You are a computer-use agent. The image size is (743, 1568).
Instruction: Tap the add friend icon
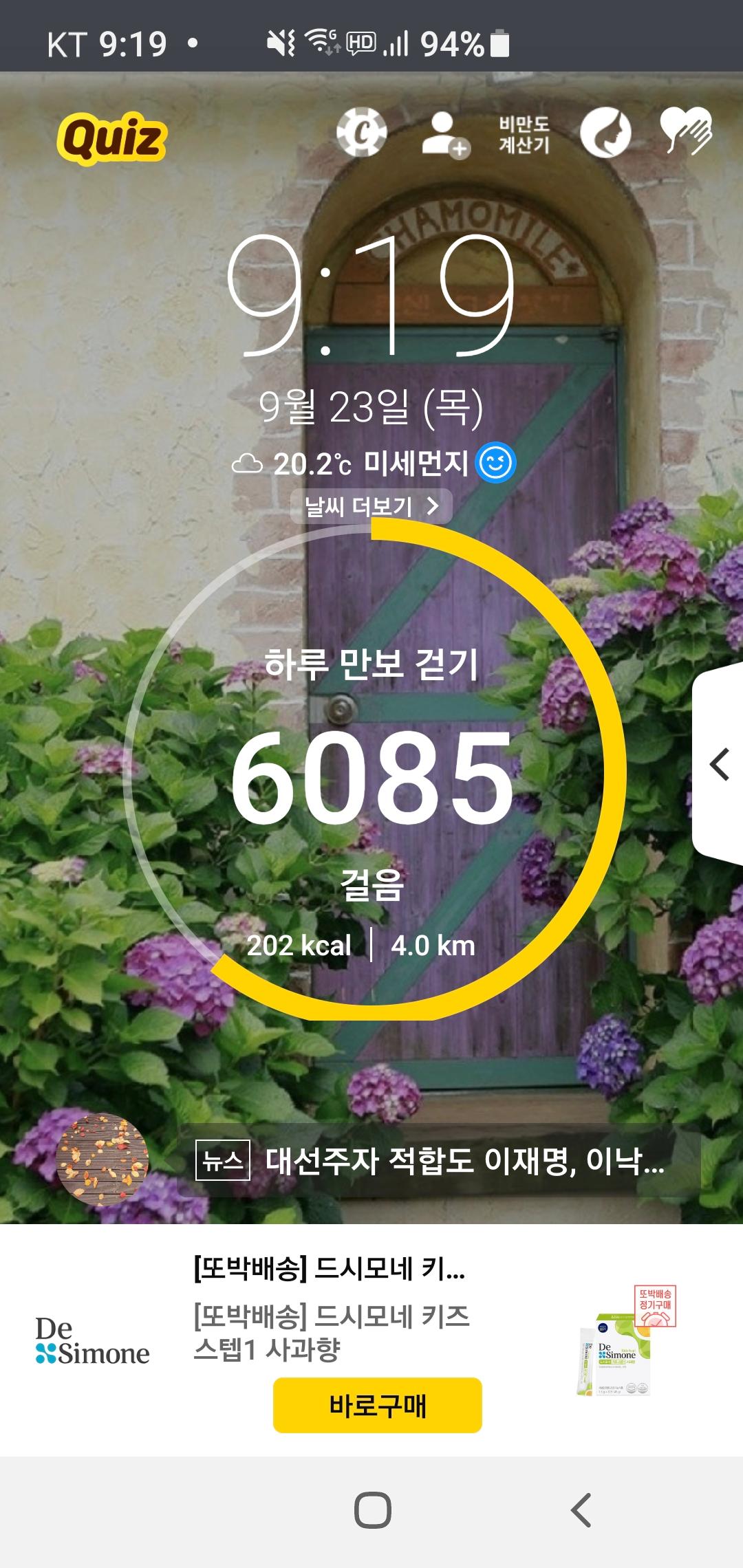(x=444, y=134)
